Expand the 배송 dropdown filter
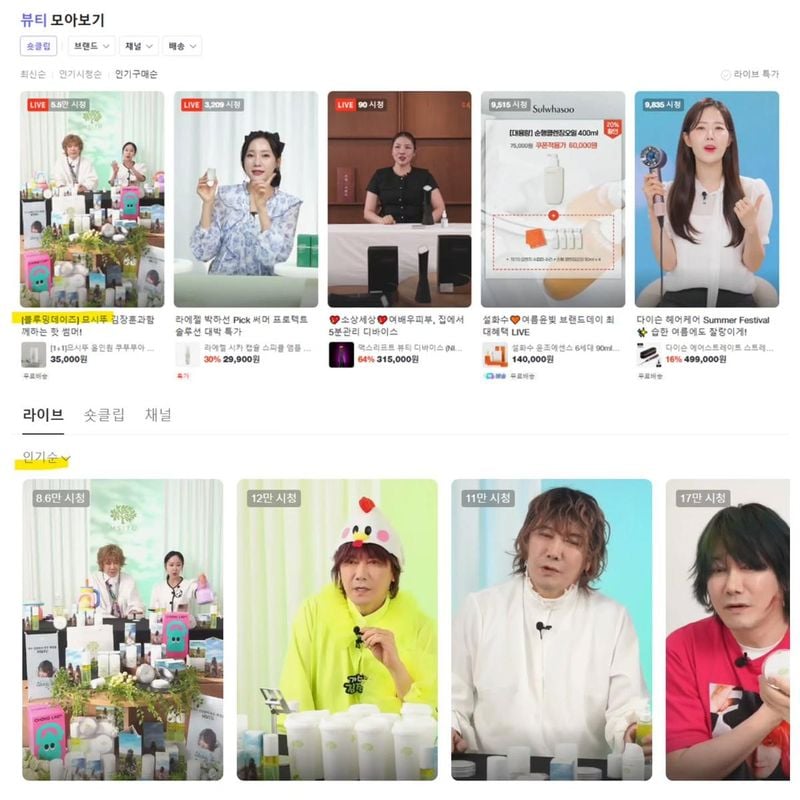This screenshot has width=800, height=800. coord(181,46)
